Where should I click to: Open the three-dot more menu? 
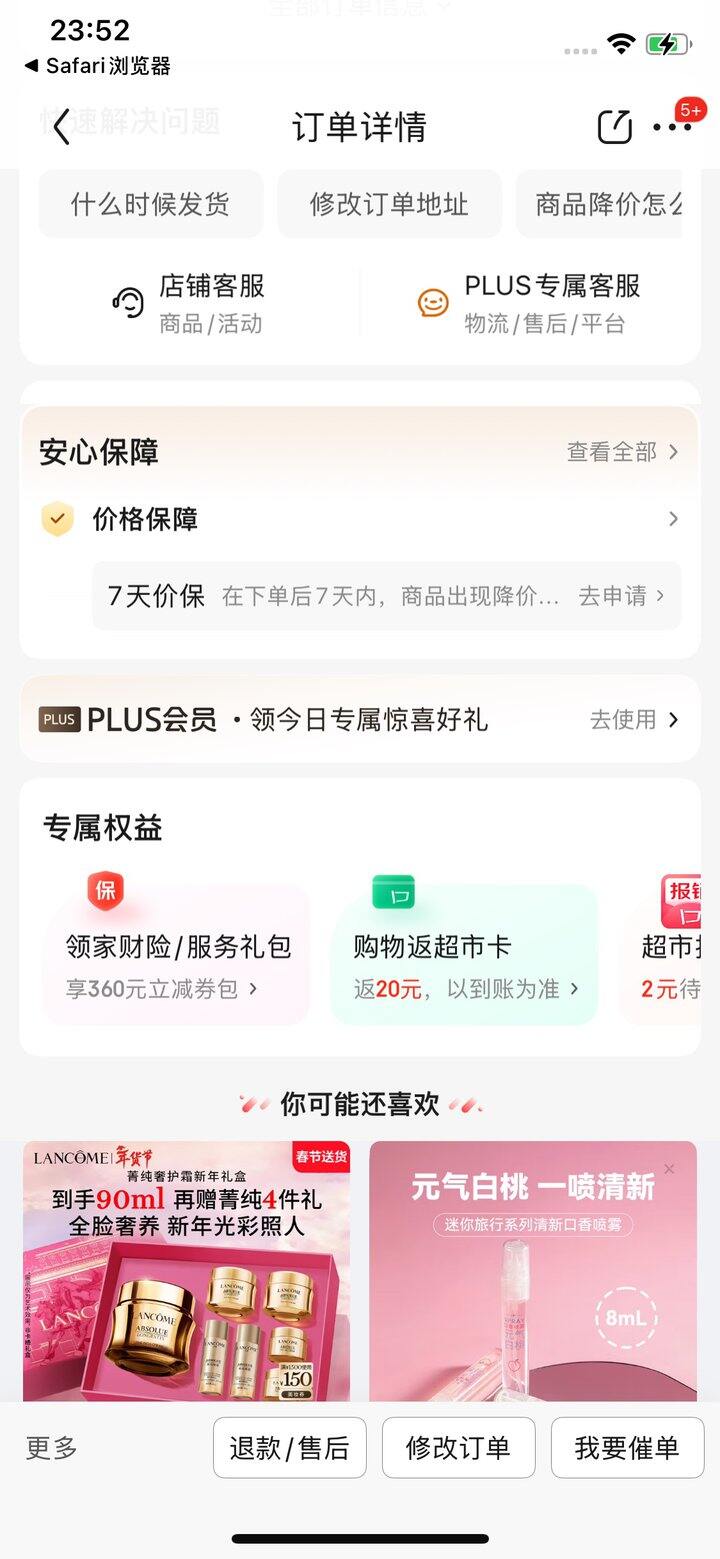671,127
